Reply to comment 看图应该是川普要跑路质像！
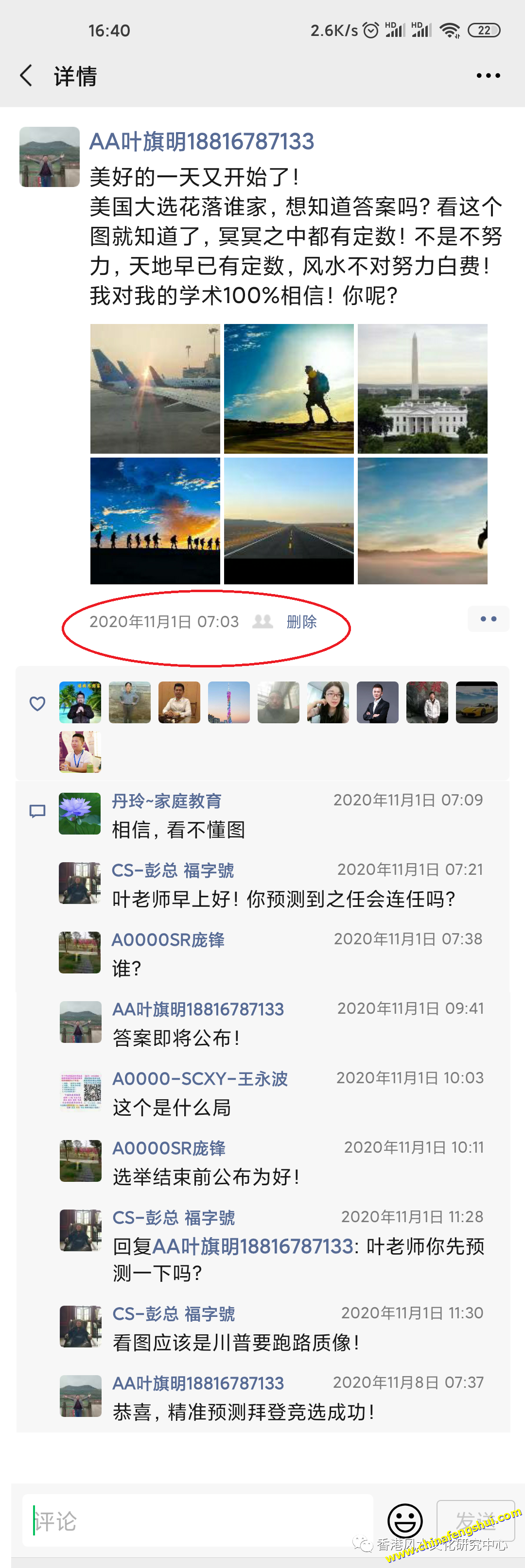 pyautogui.click(x=236, y=1342)
